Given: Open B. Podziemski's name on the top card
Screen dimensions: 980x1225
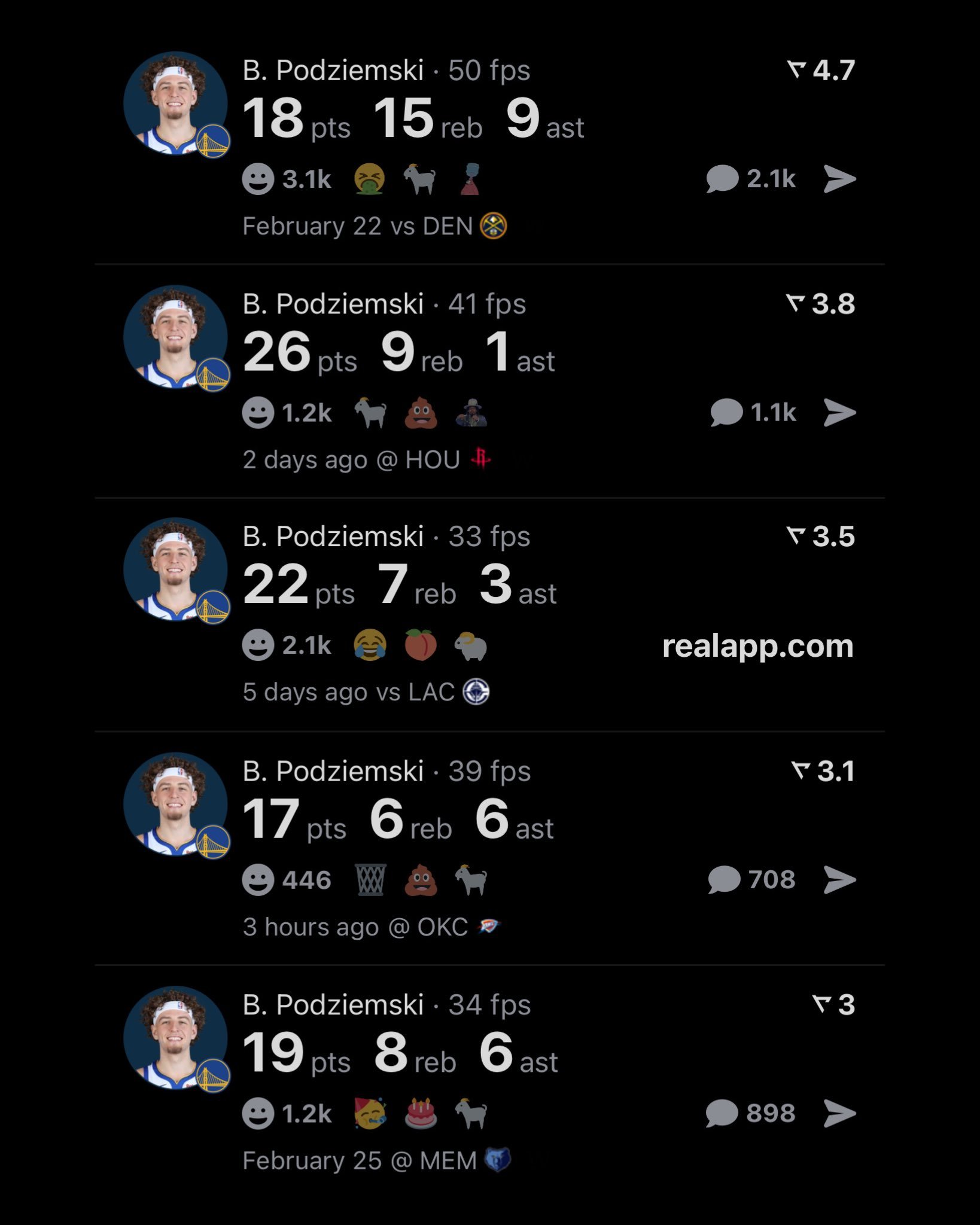Looking at the screenshot, I should 335,70.
